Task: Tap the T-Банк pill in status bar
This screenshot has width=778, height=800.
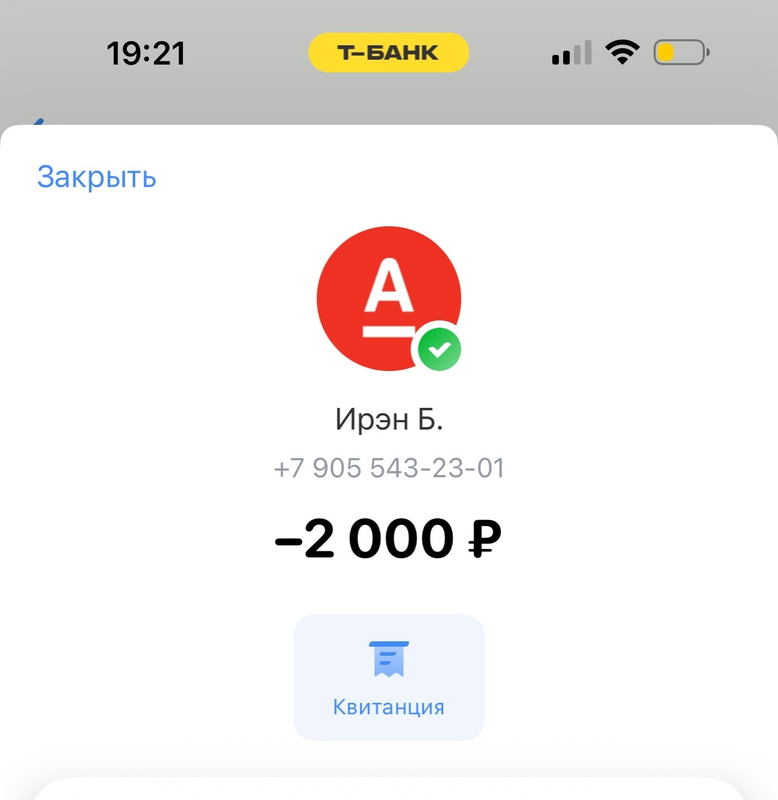Action: [389, 53]
